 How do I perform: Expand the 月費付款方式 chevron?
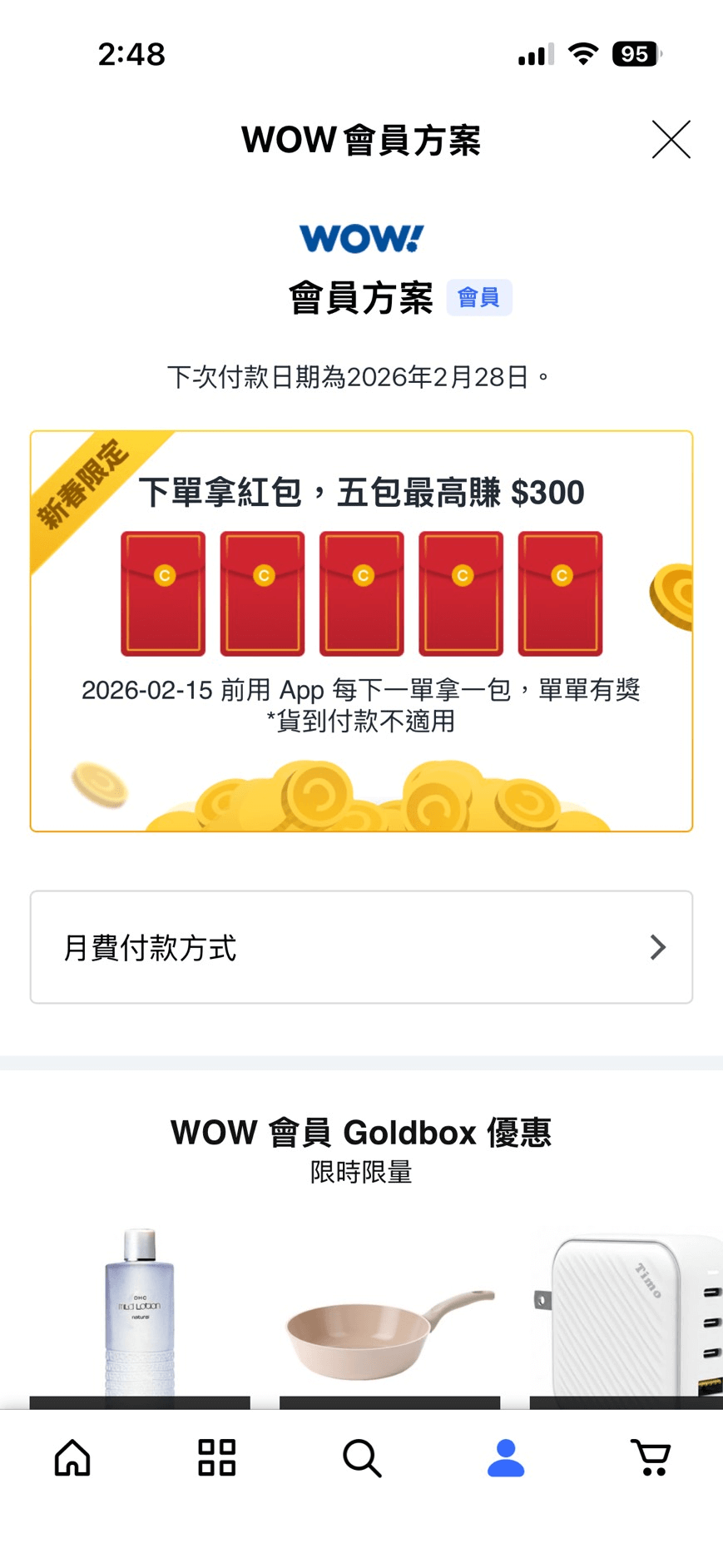pos(657,948)
